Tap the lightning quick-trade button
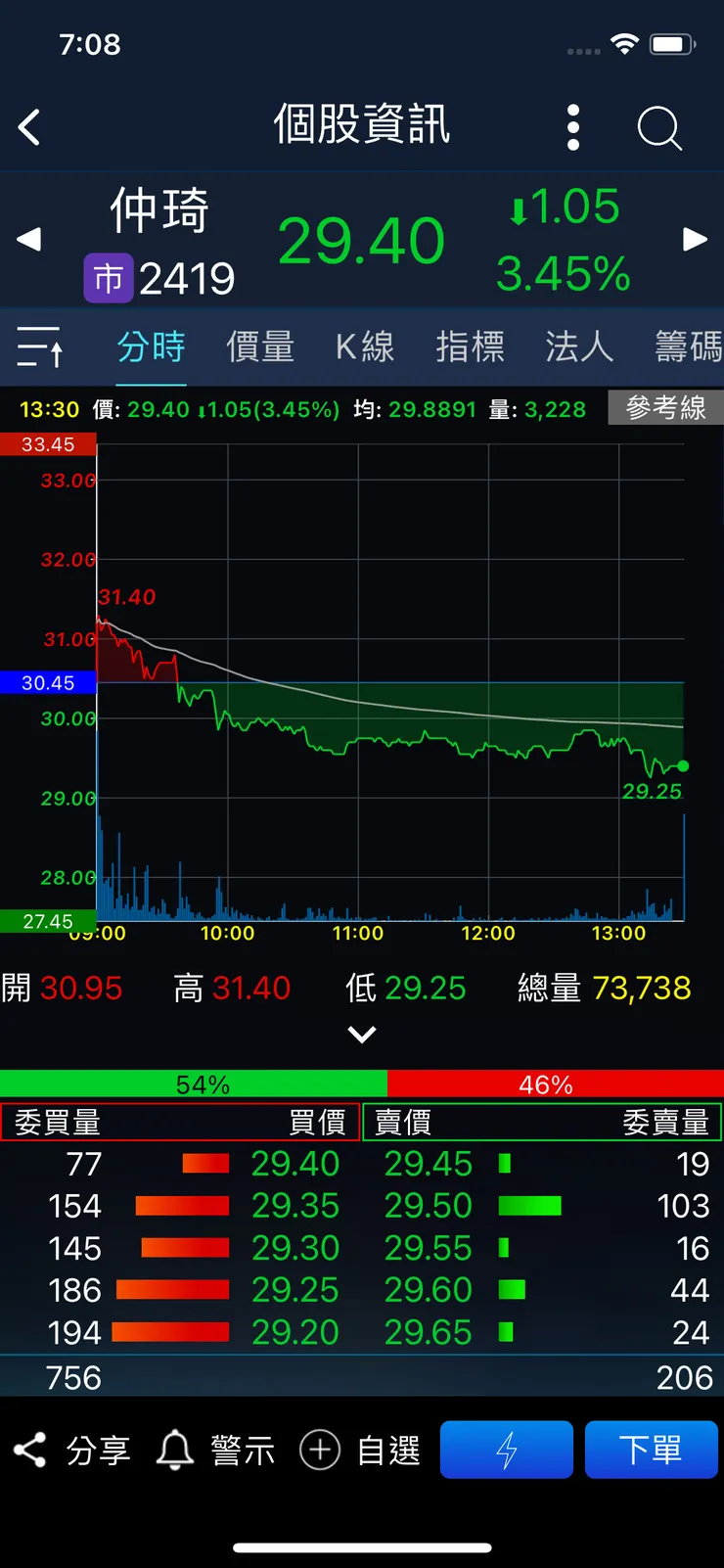Screen dimensions: 724x1568 click(506, 1450)
